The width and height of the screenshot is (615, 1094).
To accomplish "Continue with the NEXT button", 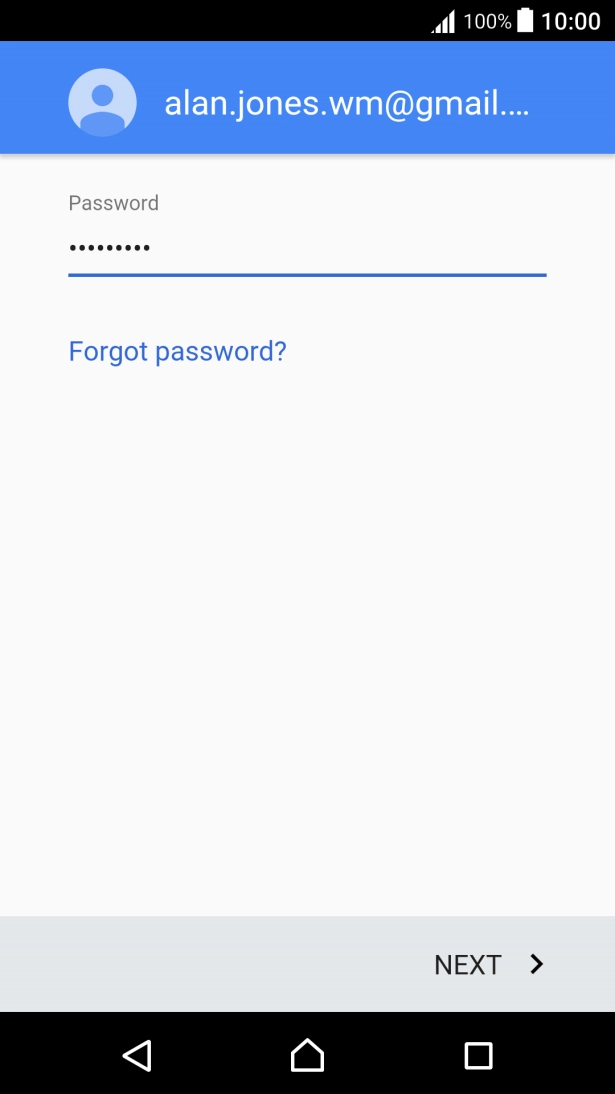I will pos(489,964).
